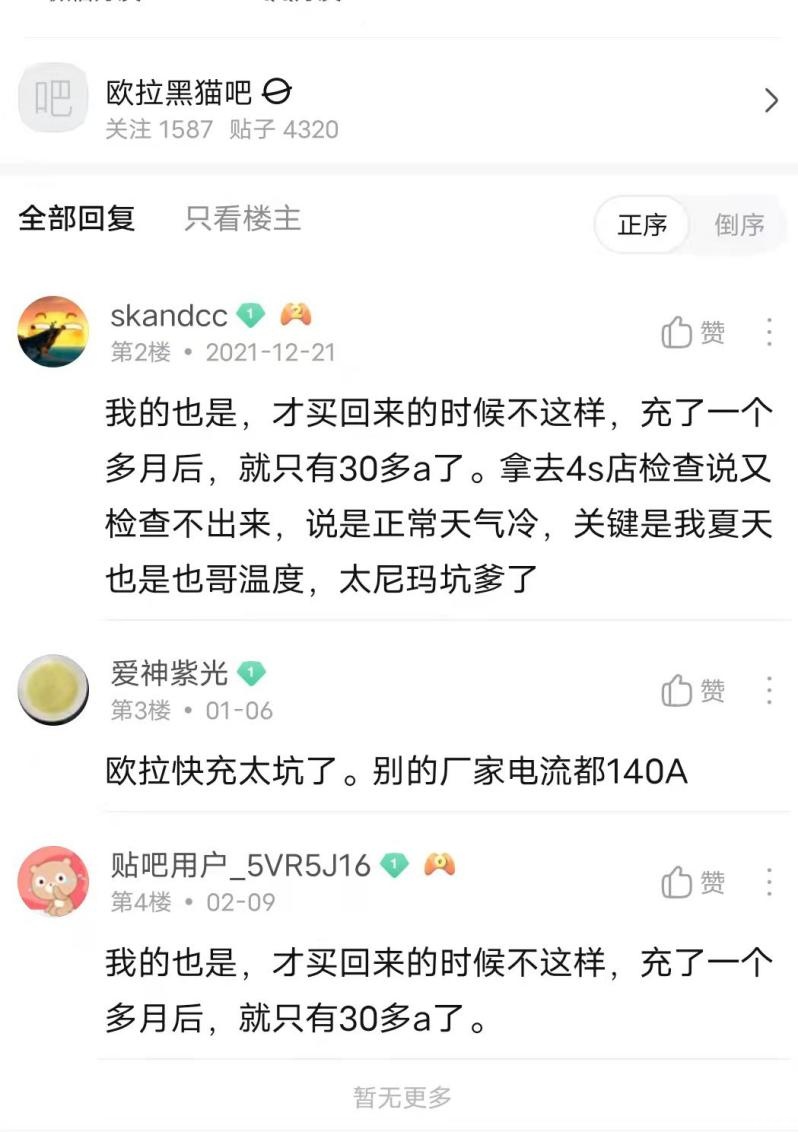Open overflow menu on skandcc's reply
Screen dimensions: 798x1132
769,333
